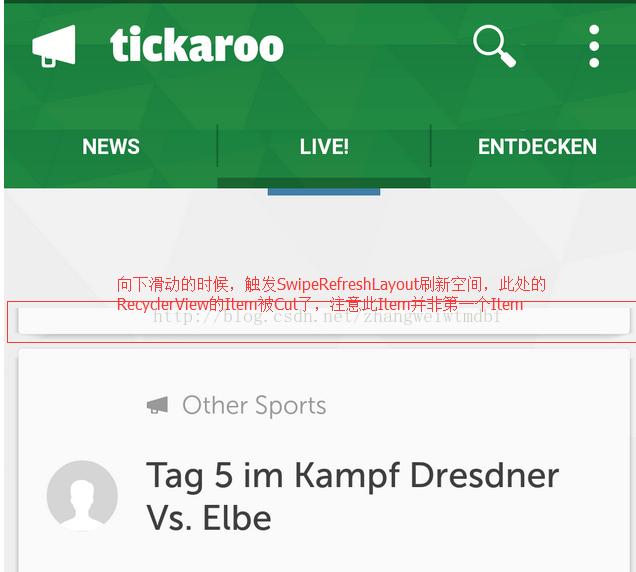Open the three-dot overflow menu
This screenshot has width=636, height=572.
pyautogui.click(x=594, y=46)
